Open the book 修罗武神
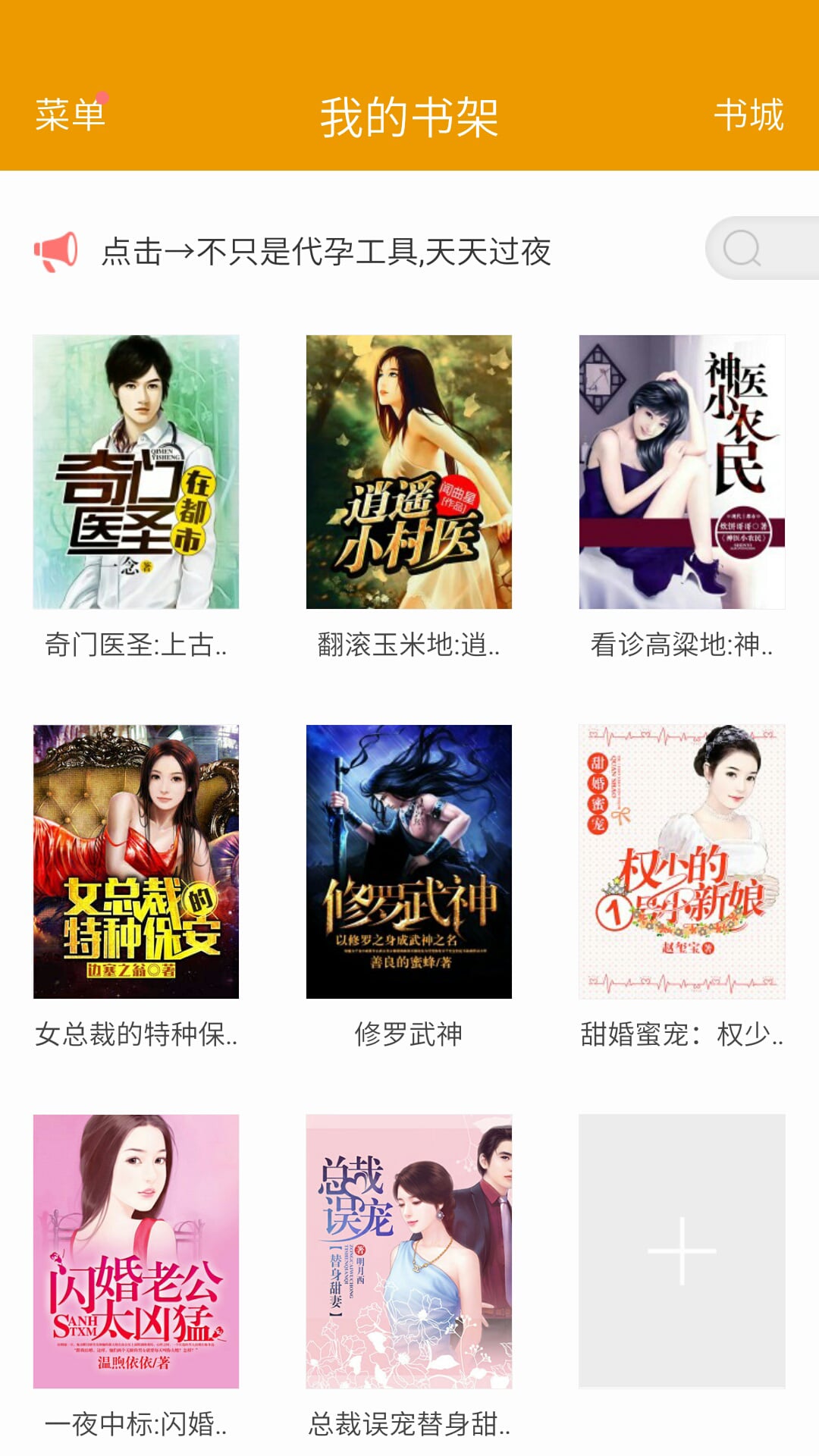The image size is (819, 1456). pos(409,861)
